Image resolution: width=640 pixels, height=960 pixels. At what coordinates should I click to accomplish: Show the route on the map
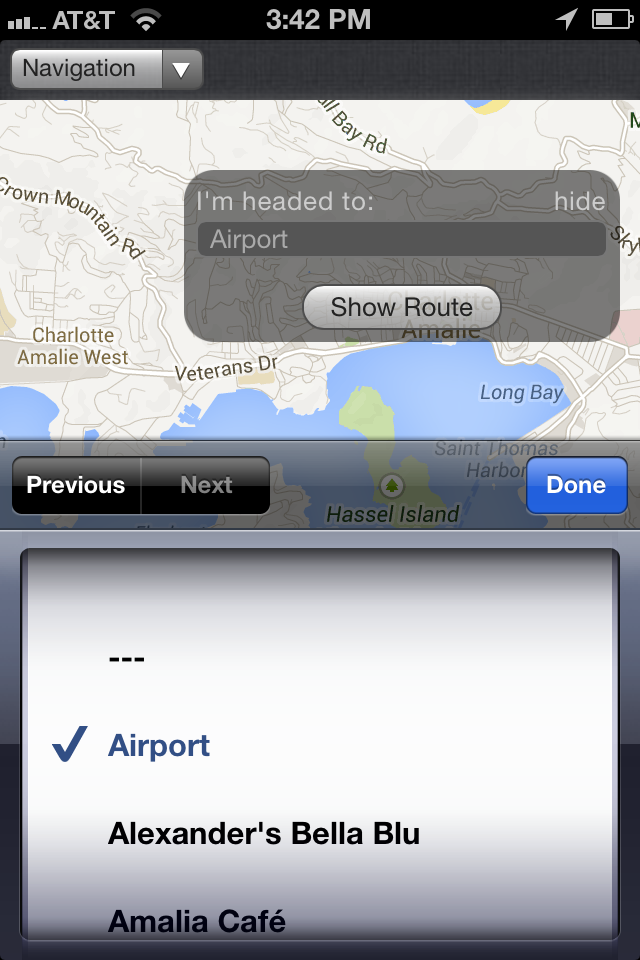401,307
